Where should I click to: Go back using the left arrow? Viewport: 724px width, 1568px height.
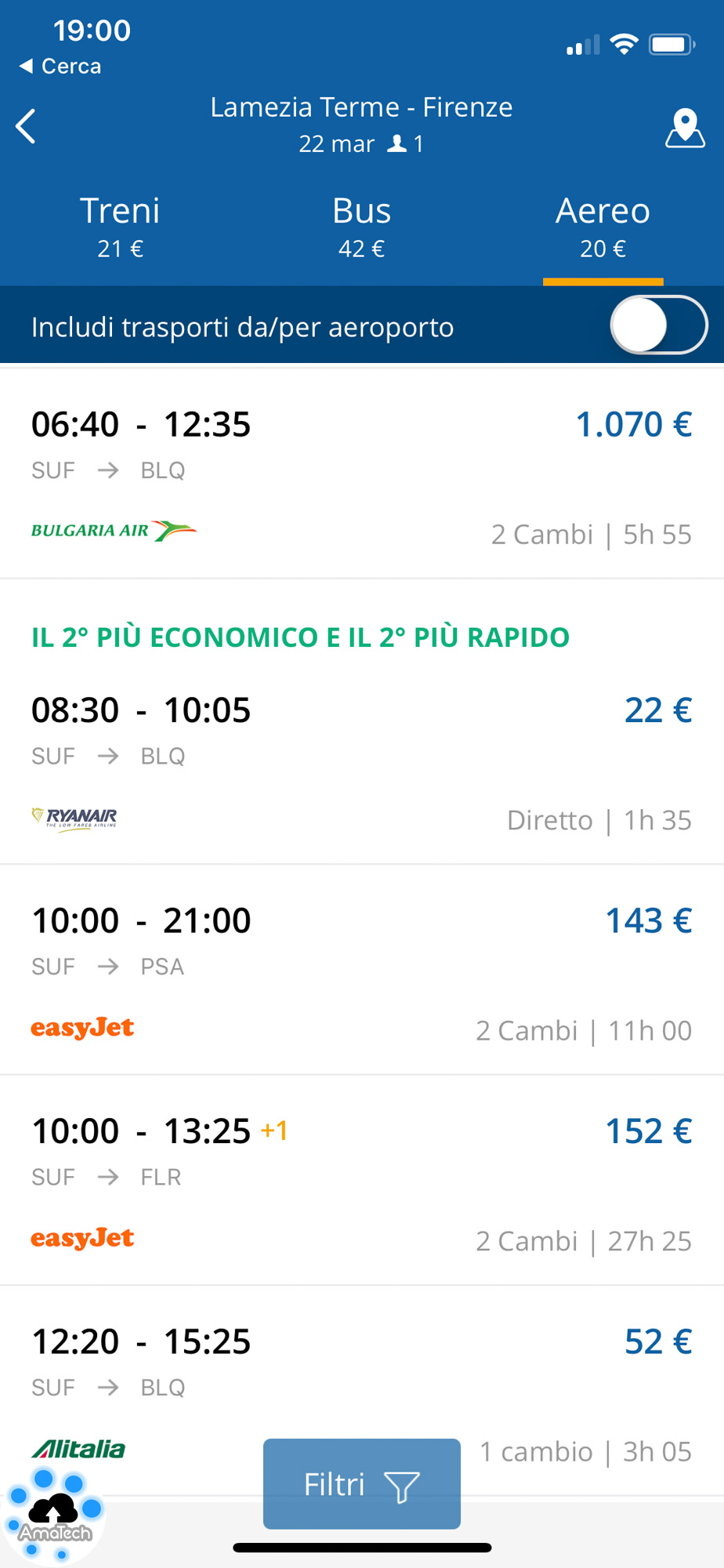point(26,126)
